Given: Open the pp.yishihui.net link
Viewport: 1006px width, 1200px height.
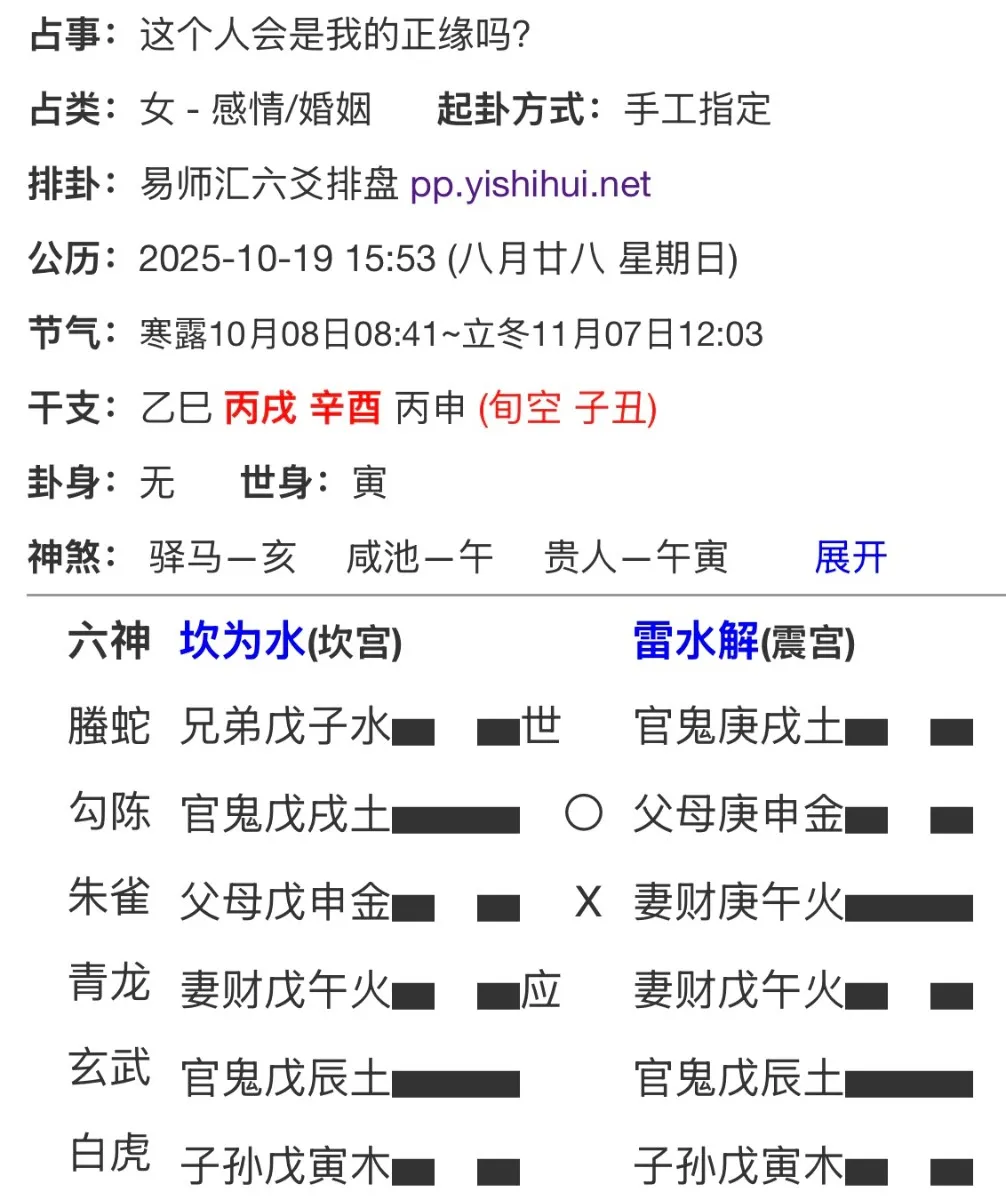Looking at the screenshot, I should 530,185.
